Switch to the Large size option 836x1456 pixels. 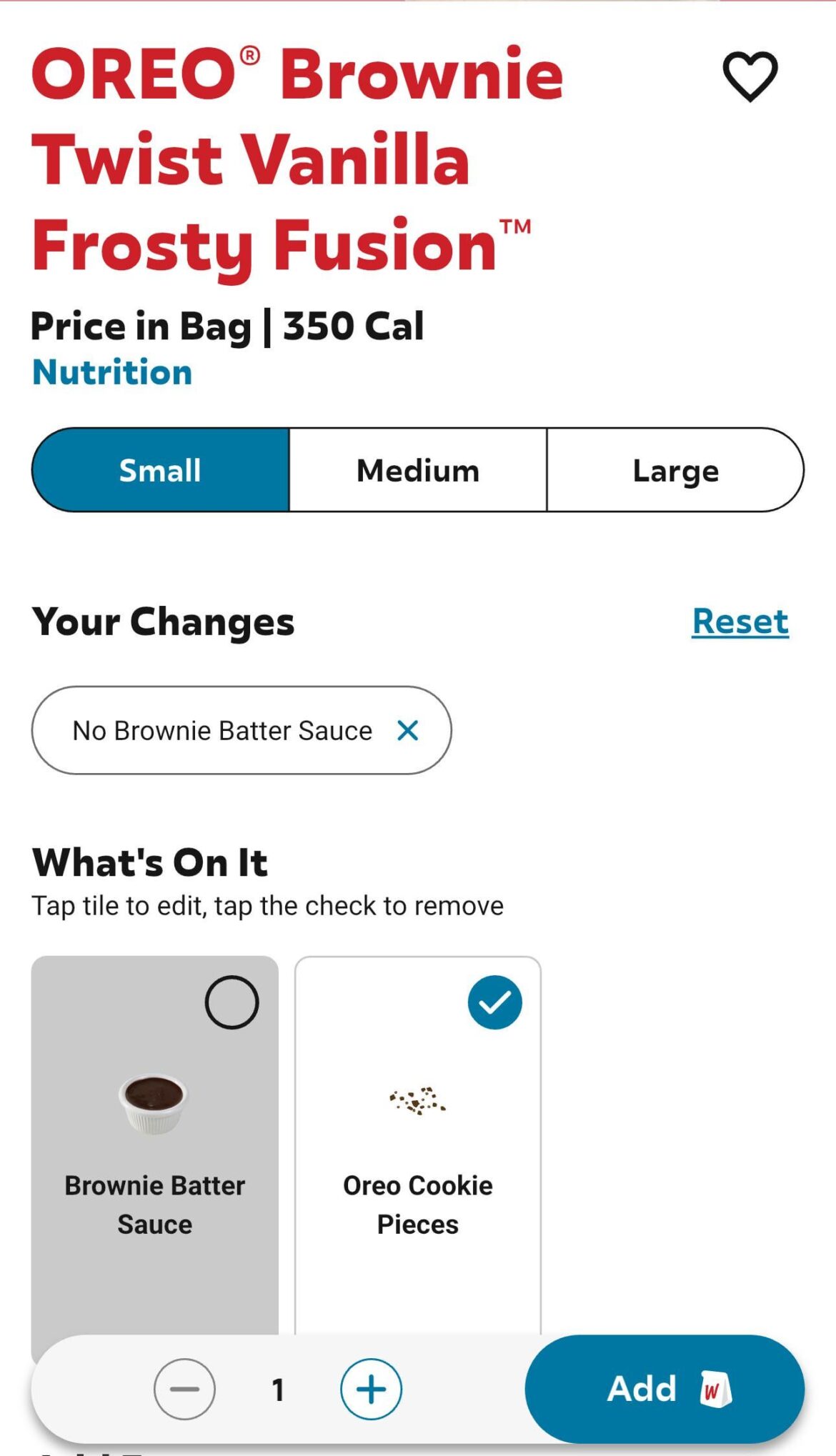pyautogui.click(x=674, y=469)
